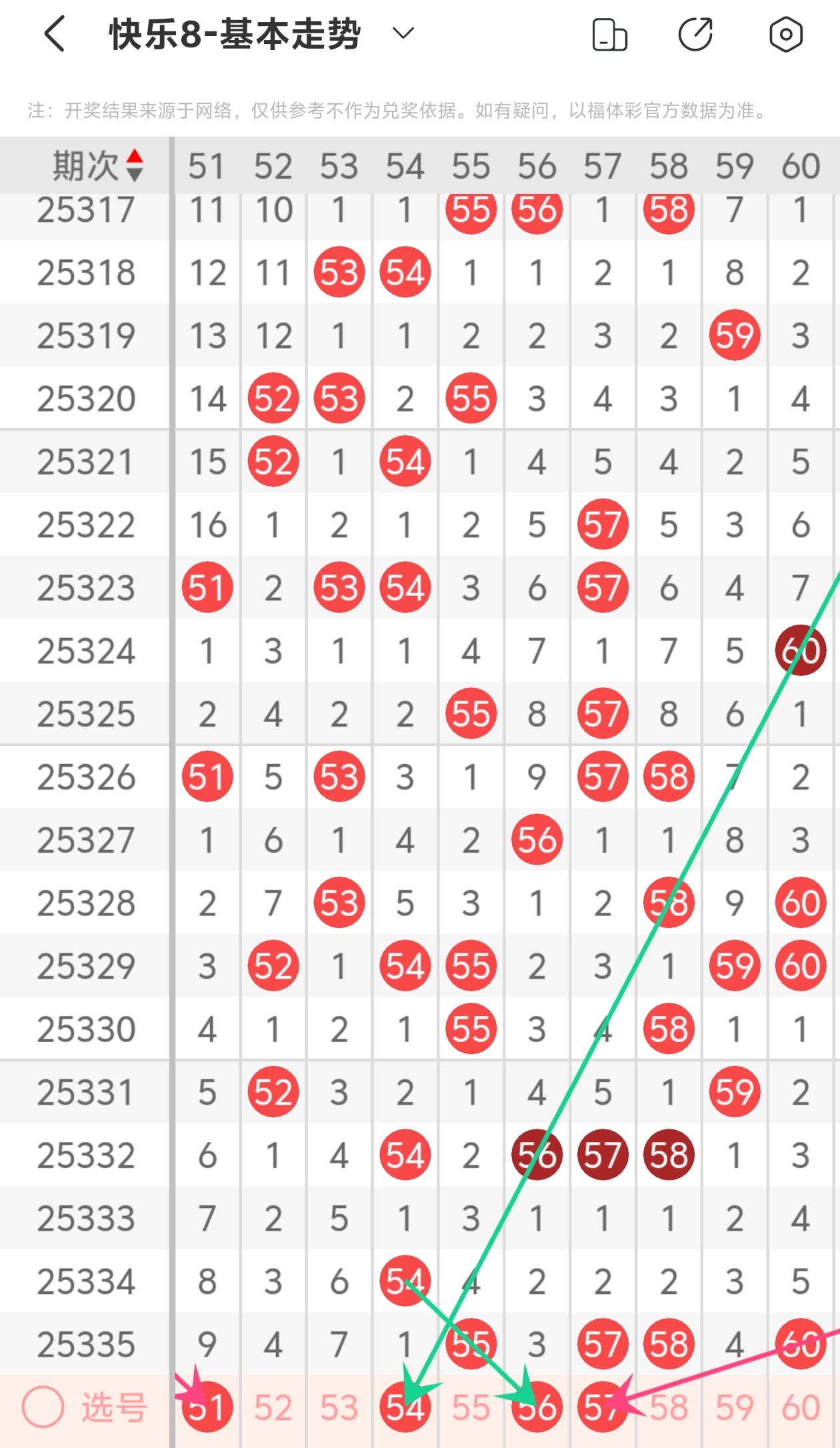Pick number 55 in selection row

point(471,1407)
